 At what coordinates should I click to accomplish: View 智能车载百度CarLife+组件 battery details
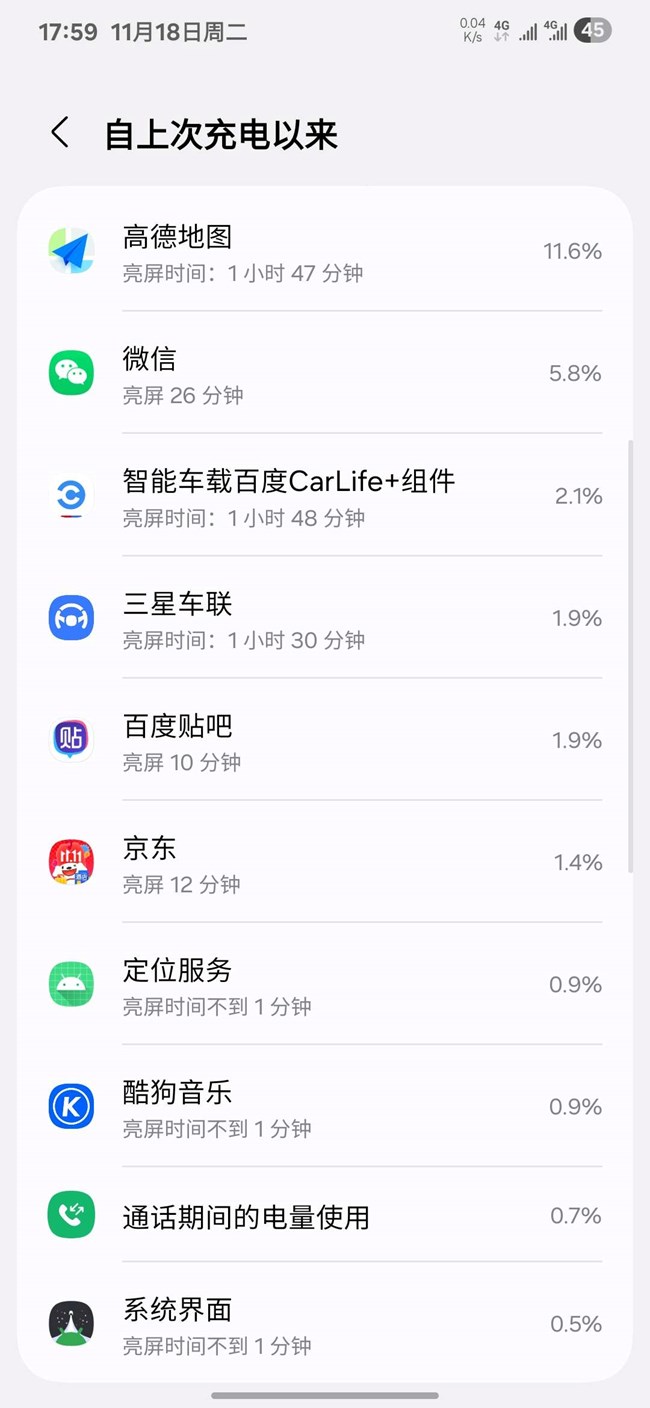tap(324, 496)
